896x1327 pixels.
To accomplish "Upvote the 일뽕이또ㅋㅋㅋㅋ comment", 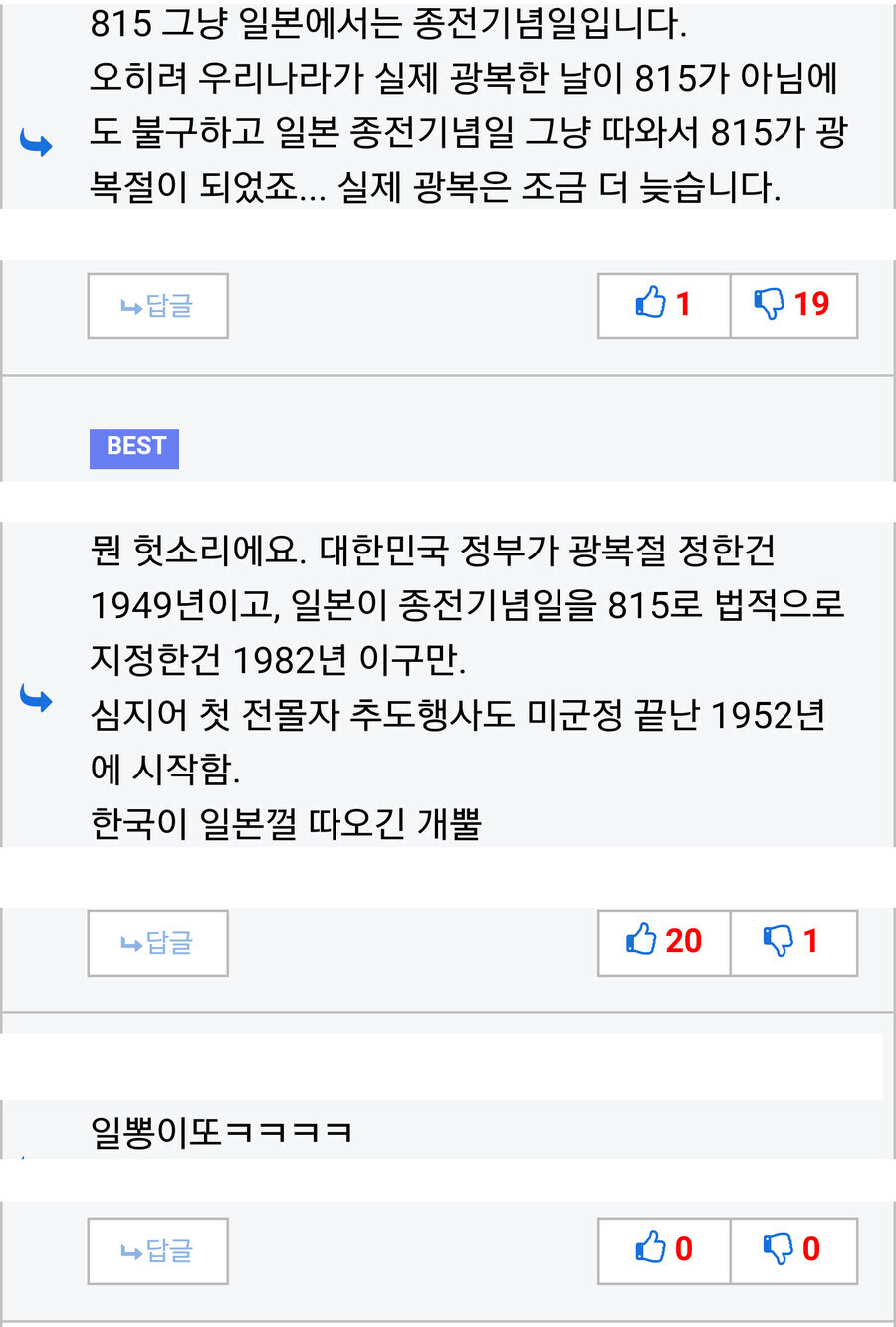I will pyautogui.click(x=663, y=1250).
